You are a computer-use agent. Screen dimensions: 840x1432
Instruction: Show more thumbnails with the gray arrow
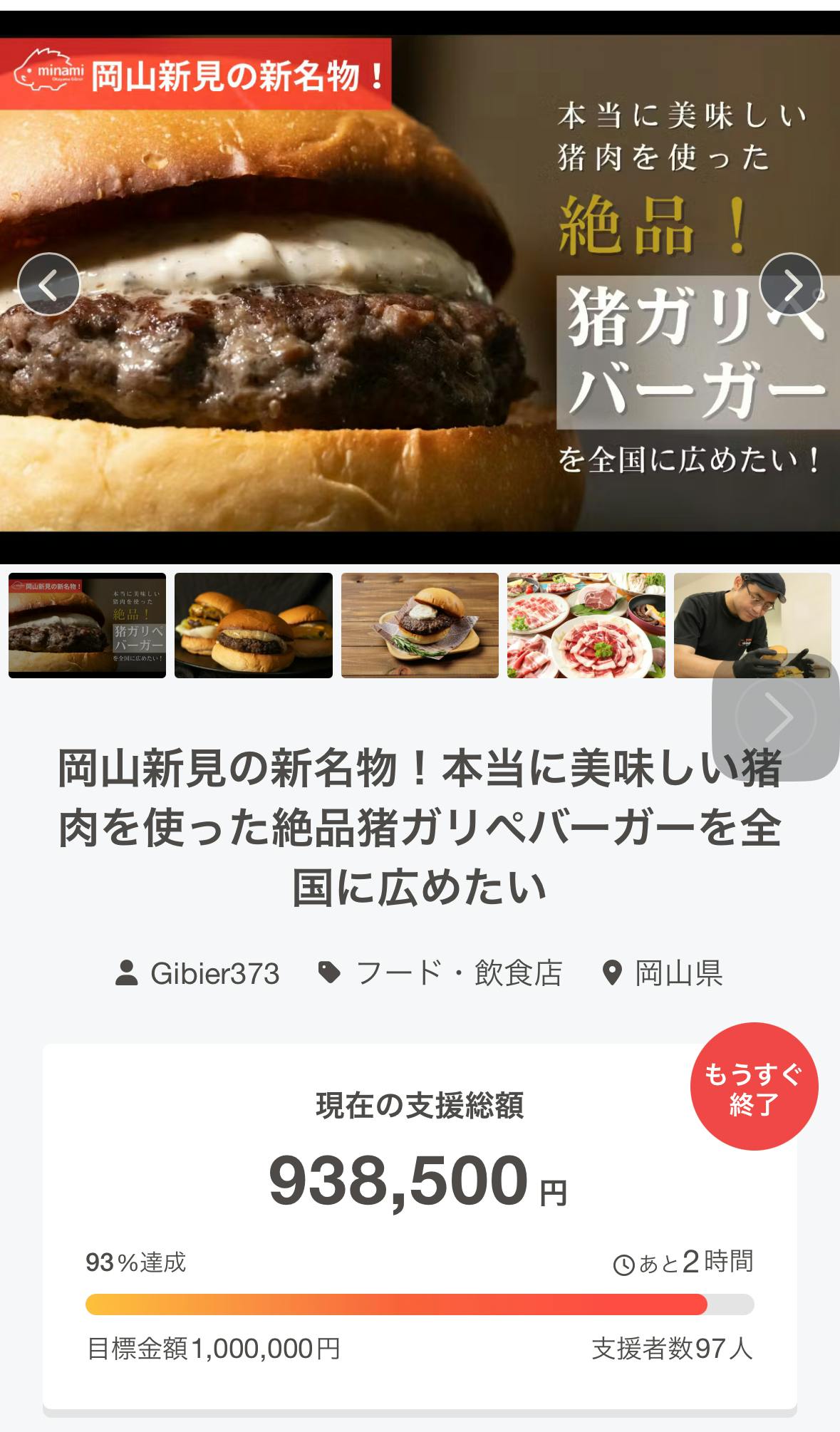pos(776,717)
